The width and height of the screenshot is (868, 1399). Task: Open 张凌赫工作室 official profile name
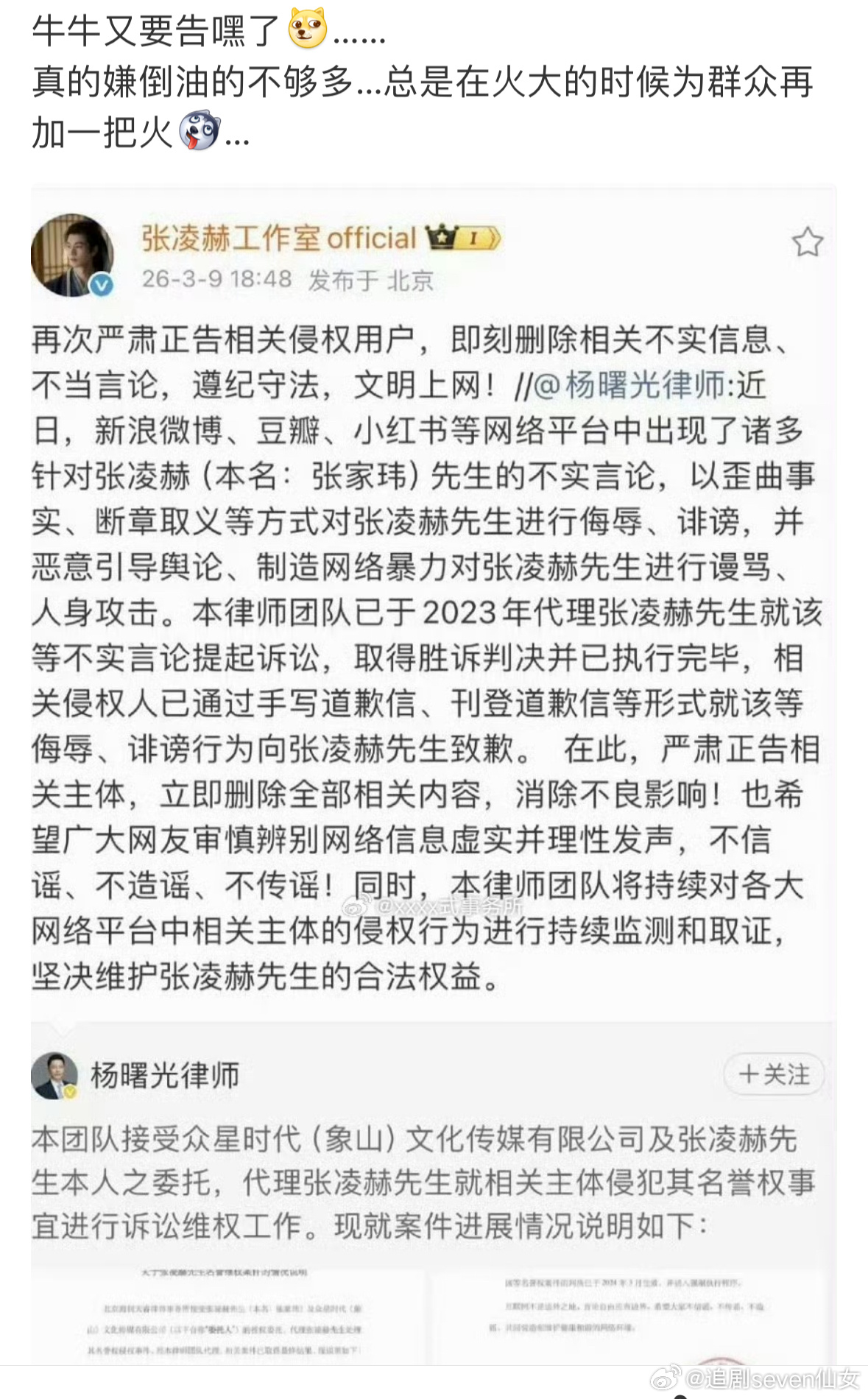pyautogui.click(x=273, y=237)
